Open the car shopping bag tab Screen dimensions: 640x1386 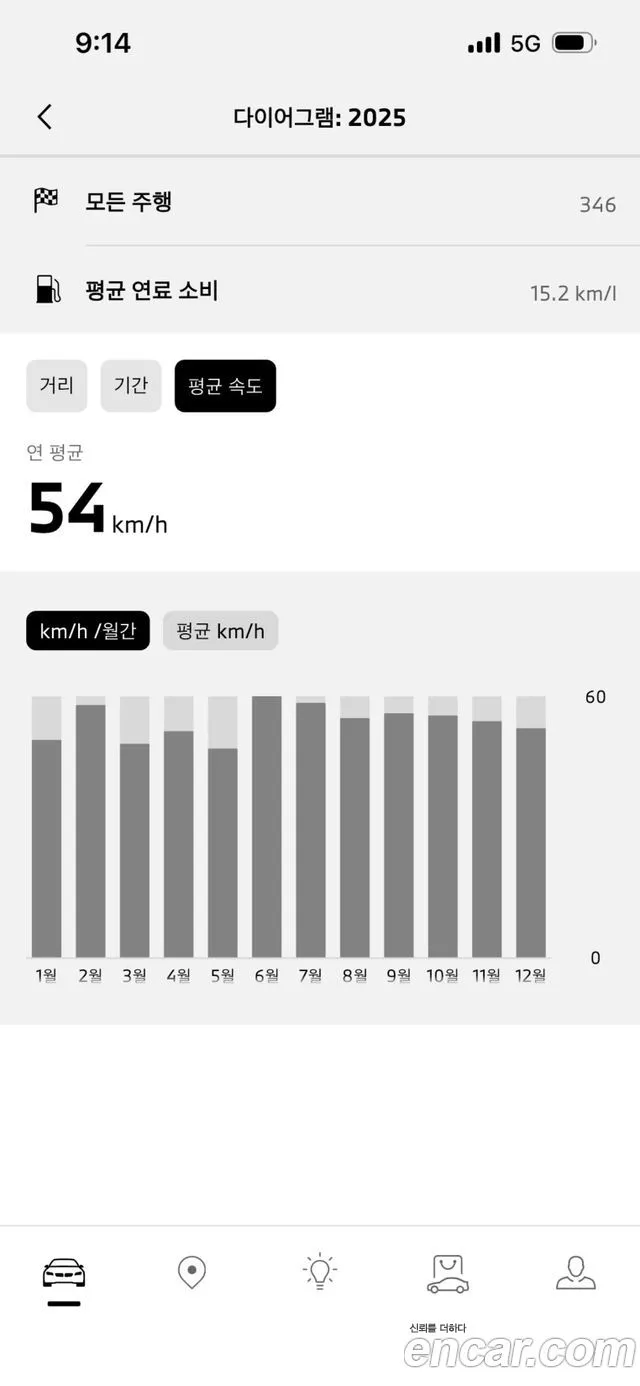click(x=447, y=1273)
